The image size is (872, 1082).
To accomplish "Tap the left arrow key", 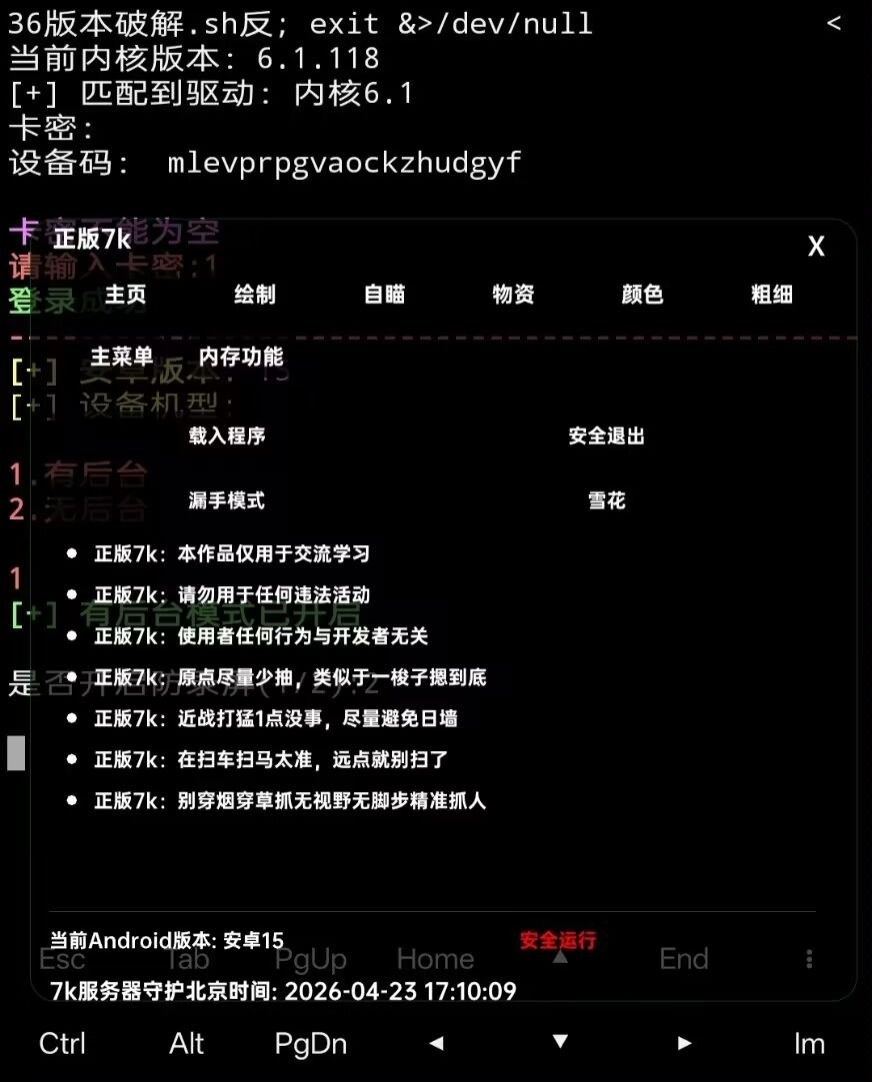I will pos(436,1043).
